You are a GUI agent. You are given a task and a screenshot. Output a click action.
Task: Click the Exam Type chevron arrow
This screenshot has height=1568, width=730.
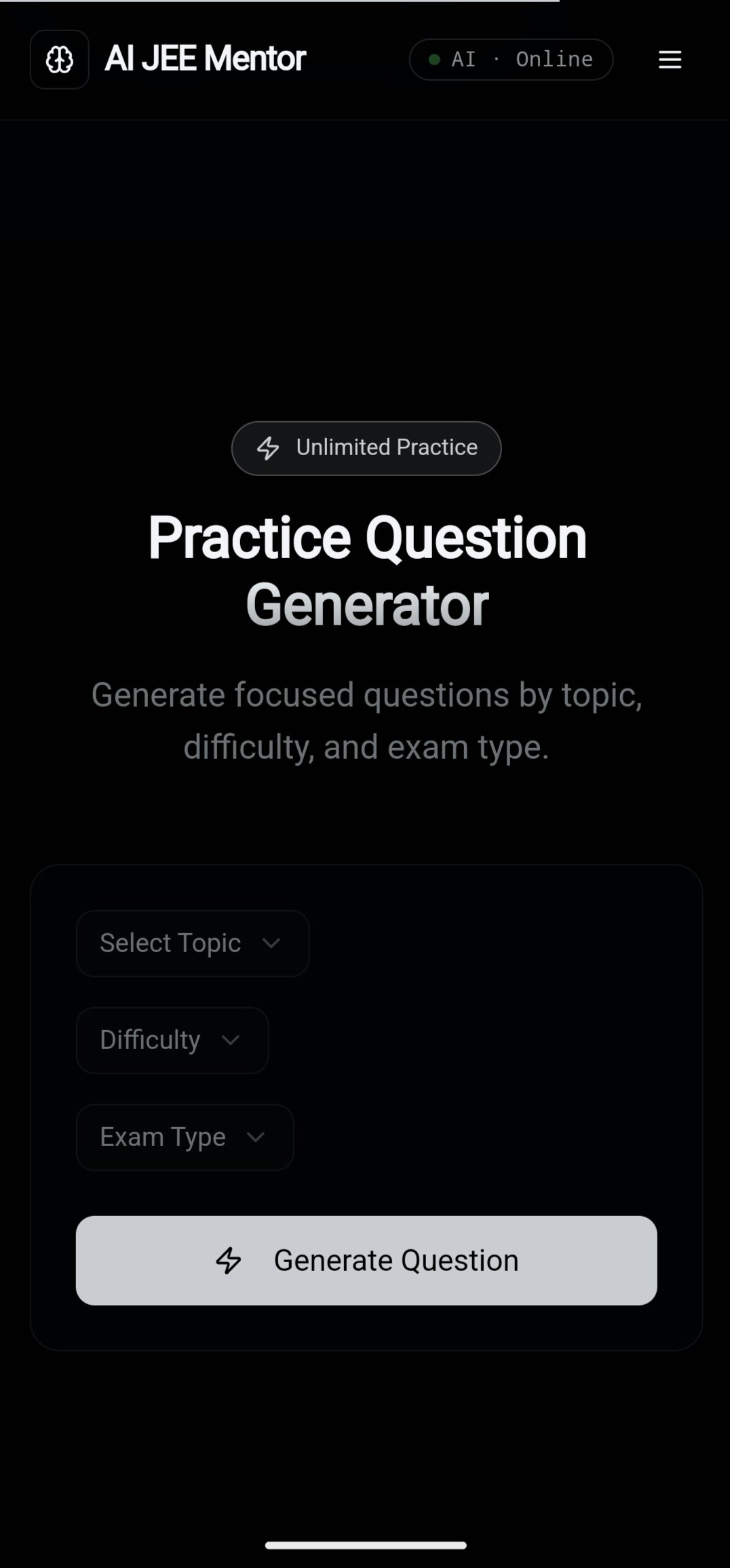tap(256, 1137)
